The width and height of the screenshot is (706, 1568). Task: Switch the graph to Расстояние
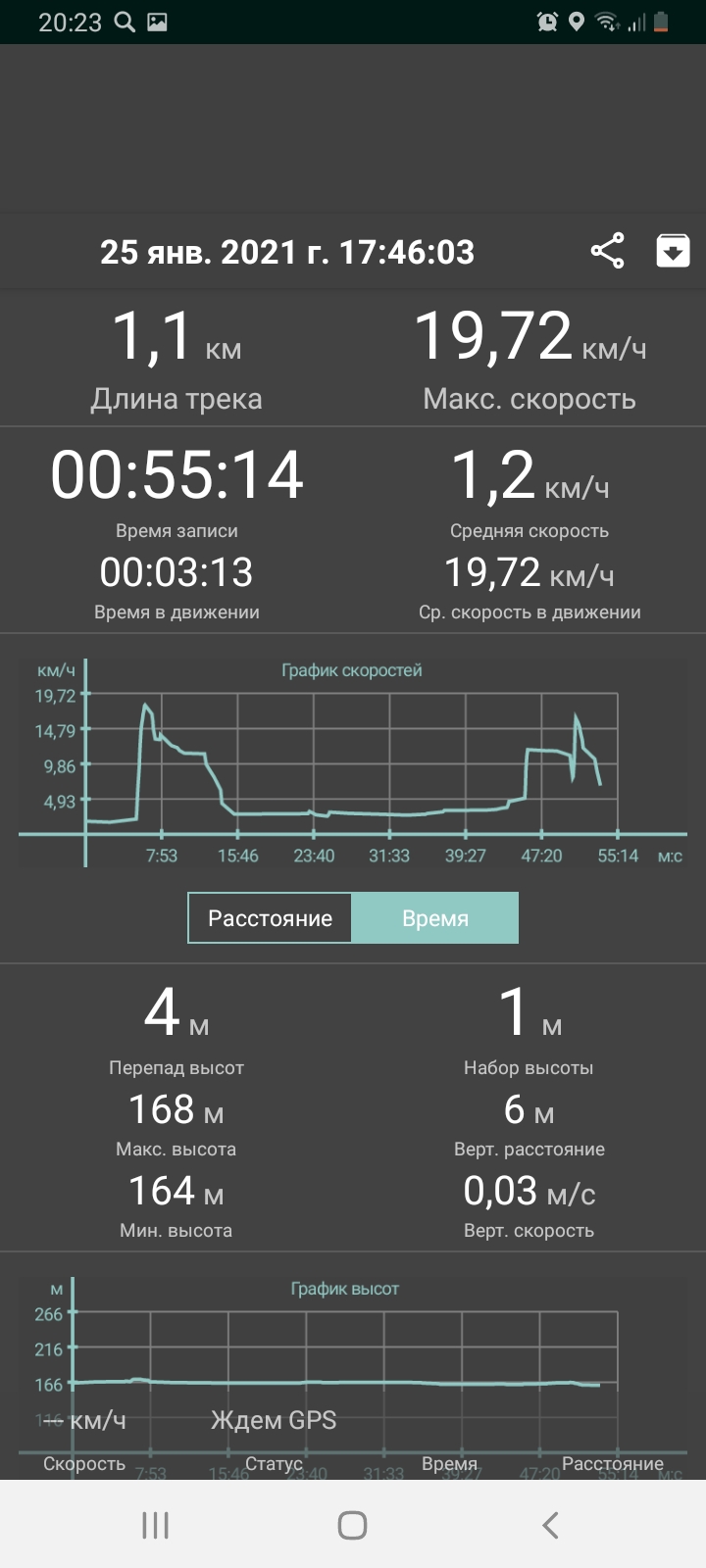tap(270, 918)
